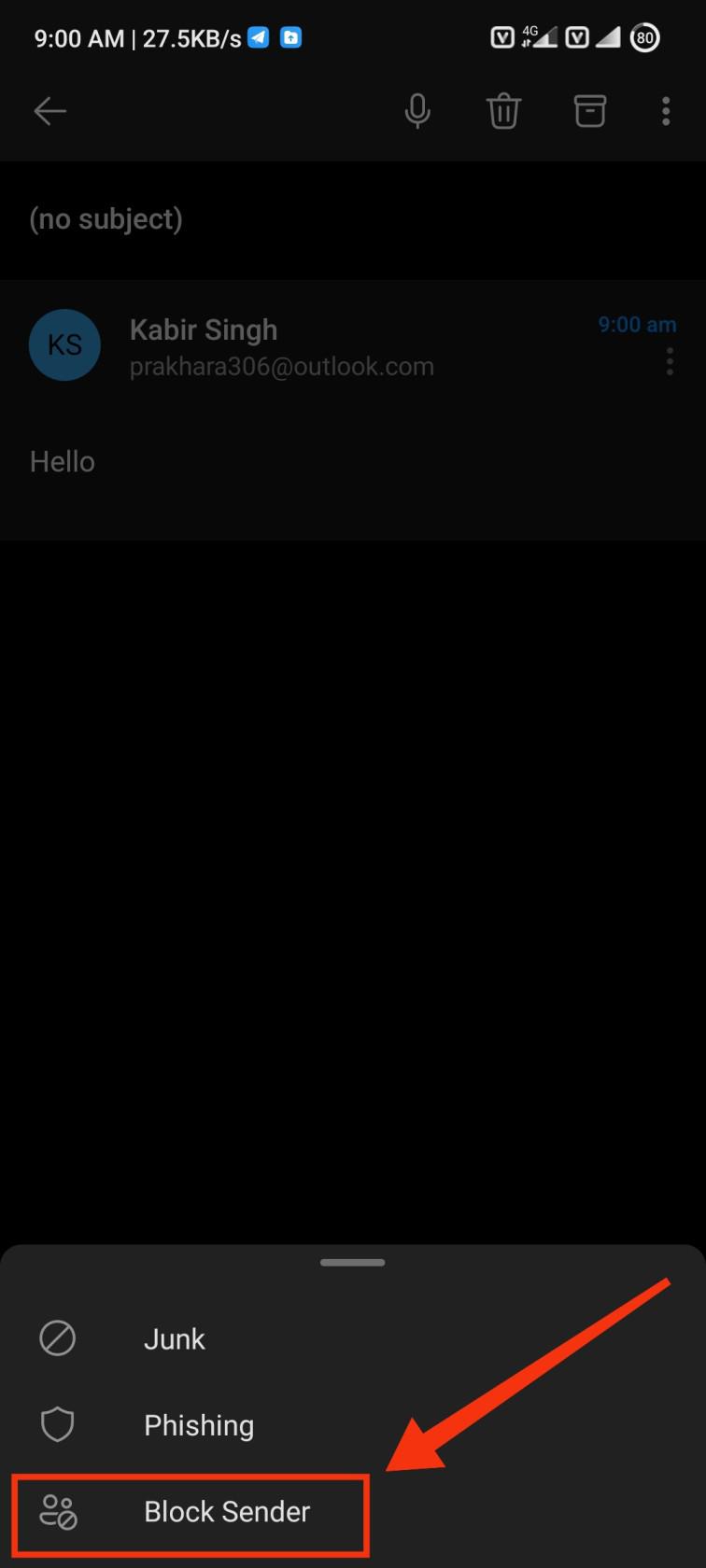This screenshot has height=1568, width=706.
Task: Tap the microphone icon
Action: [417, 112]
